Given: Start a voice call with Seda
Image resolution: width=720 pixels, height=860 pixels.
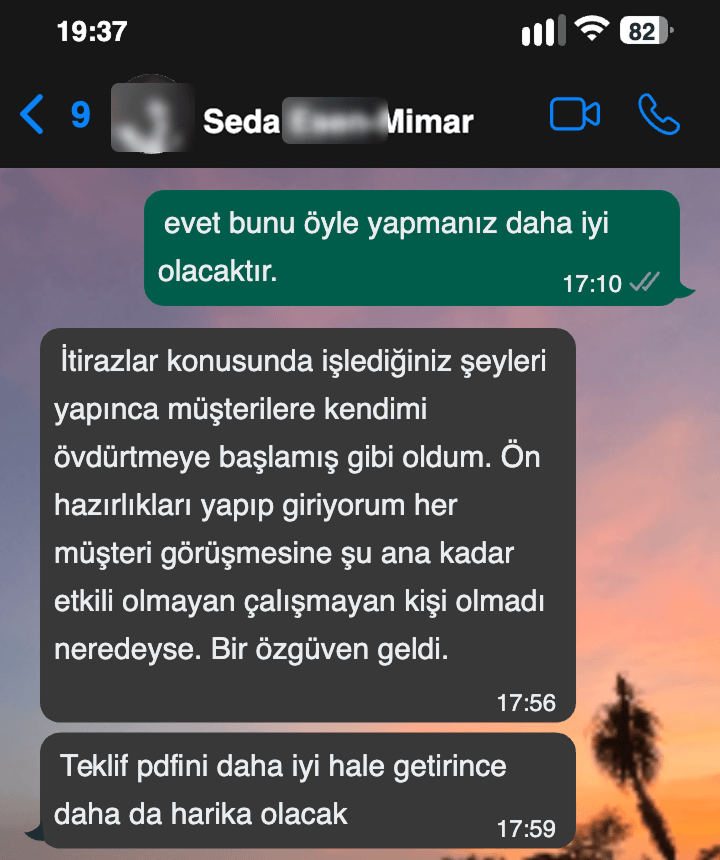Looking at the screenshot, I should click(659, 116).
